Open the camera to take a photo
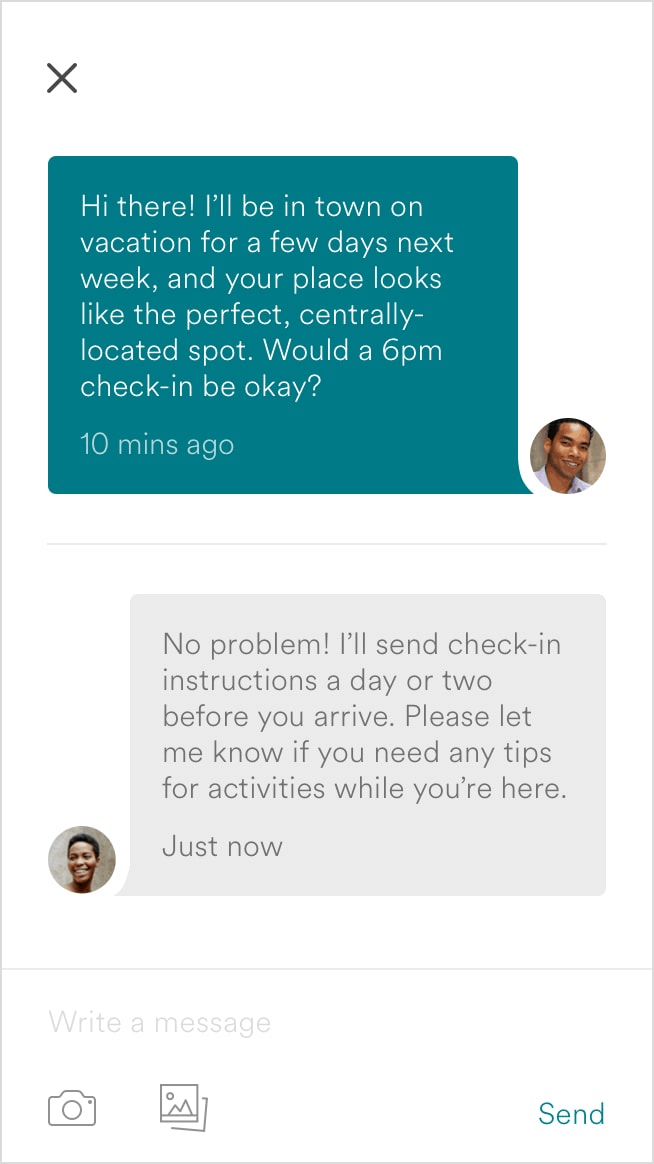 tap(72, 1109)
